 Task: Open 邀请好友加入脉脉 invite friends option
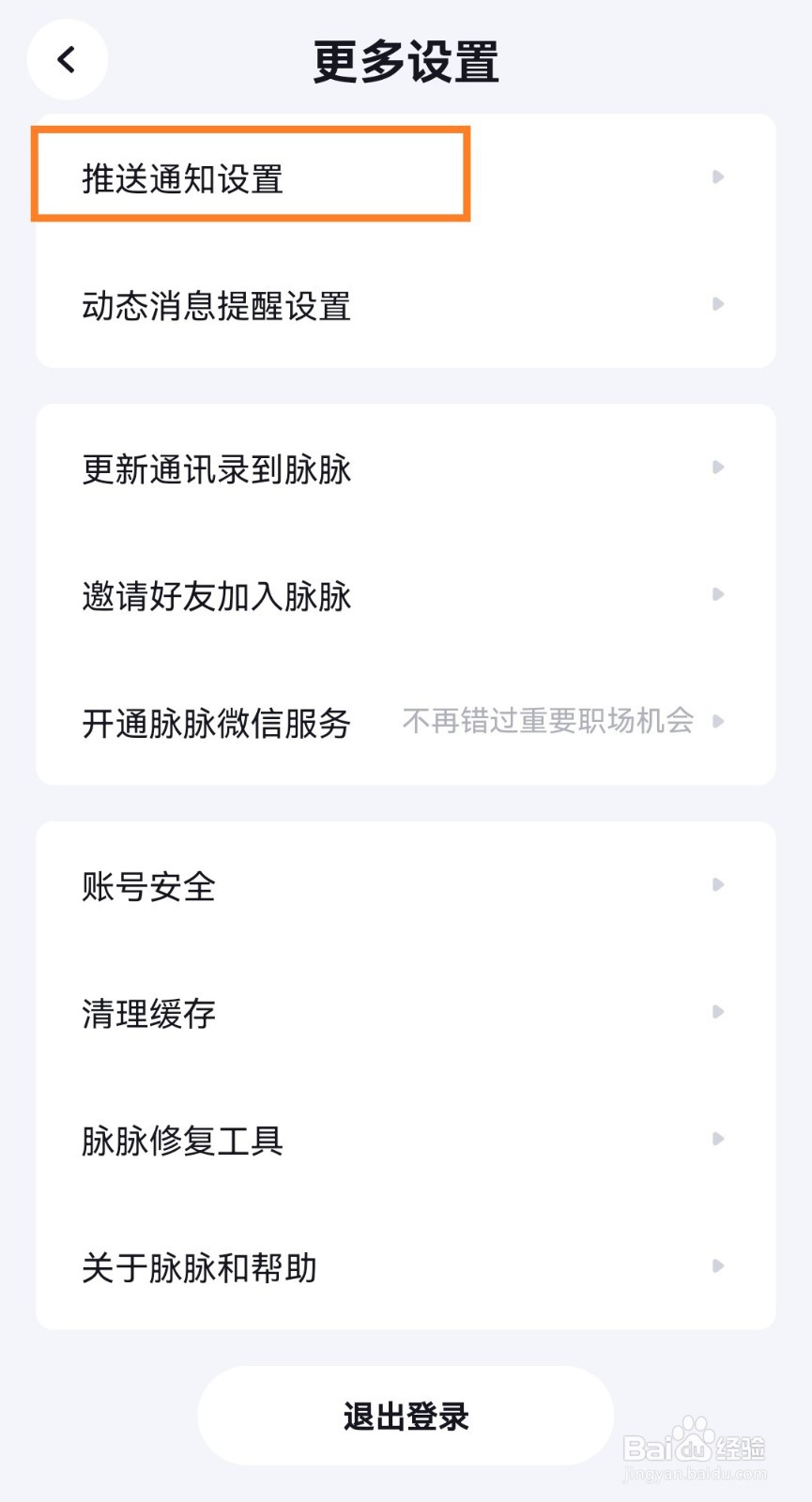point(216,596)
